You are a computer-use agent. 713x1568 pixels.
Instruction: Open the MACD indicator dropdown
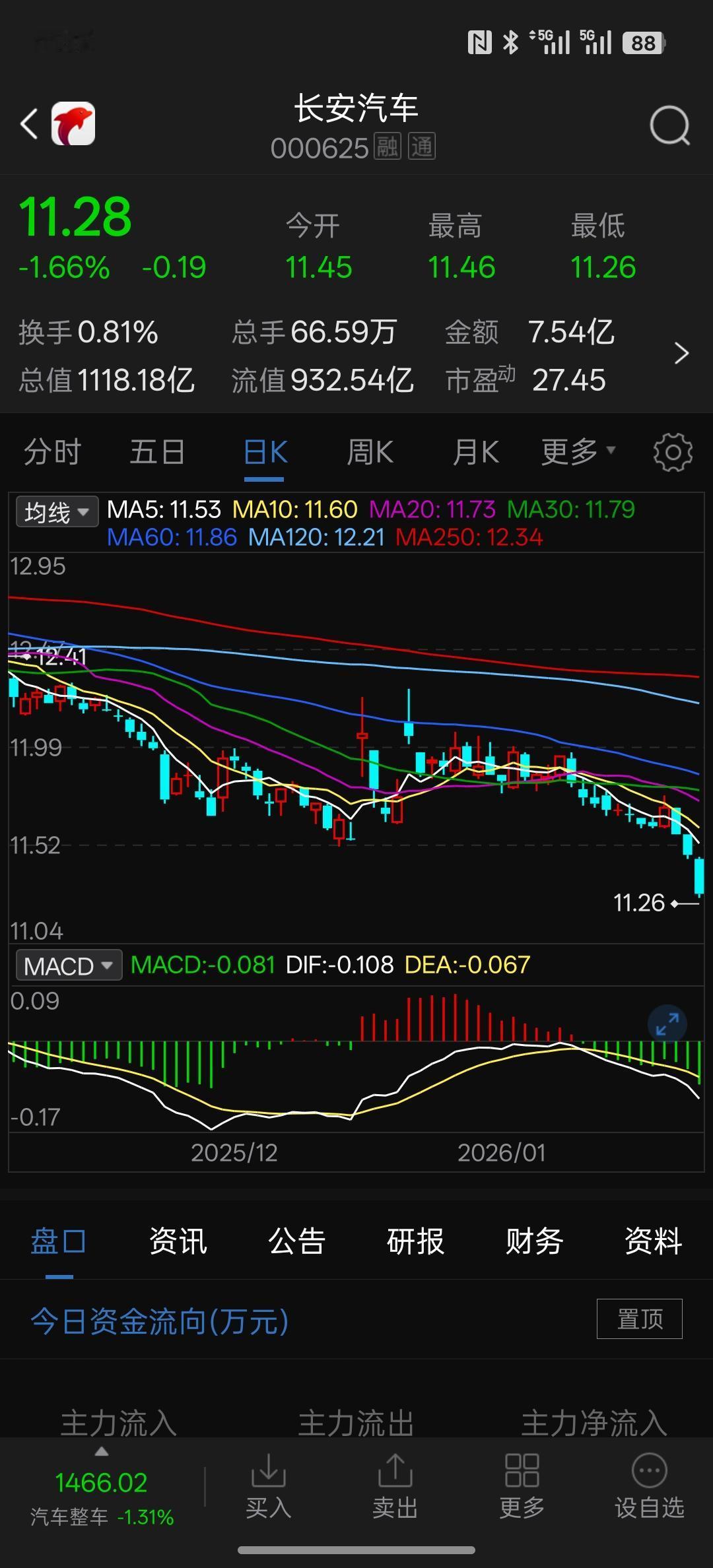[68, 965]
